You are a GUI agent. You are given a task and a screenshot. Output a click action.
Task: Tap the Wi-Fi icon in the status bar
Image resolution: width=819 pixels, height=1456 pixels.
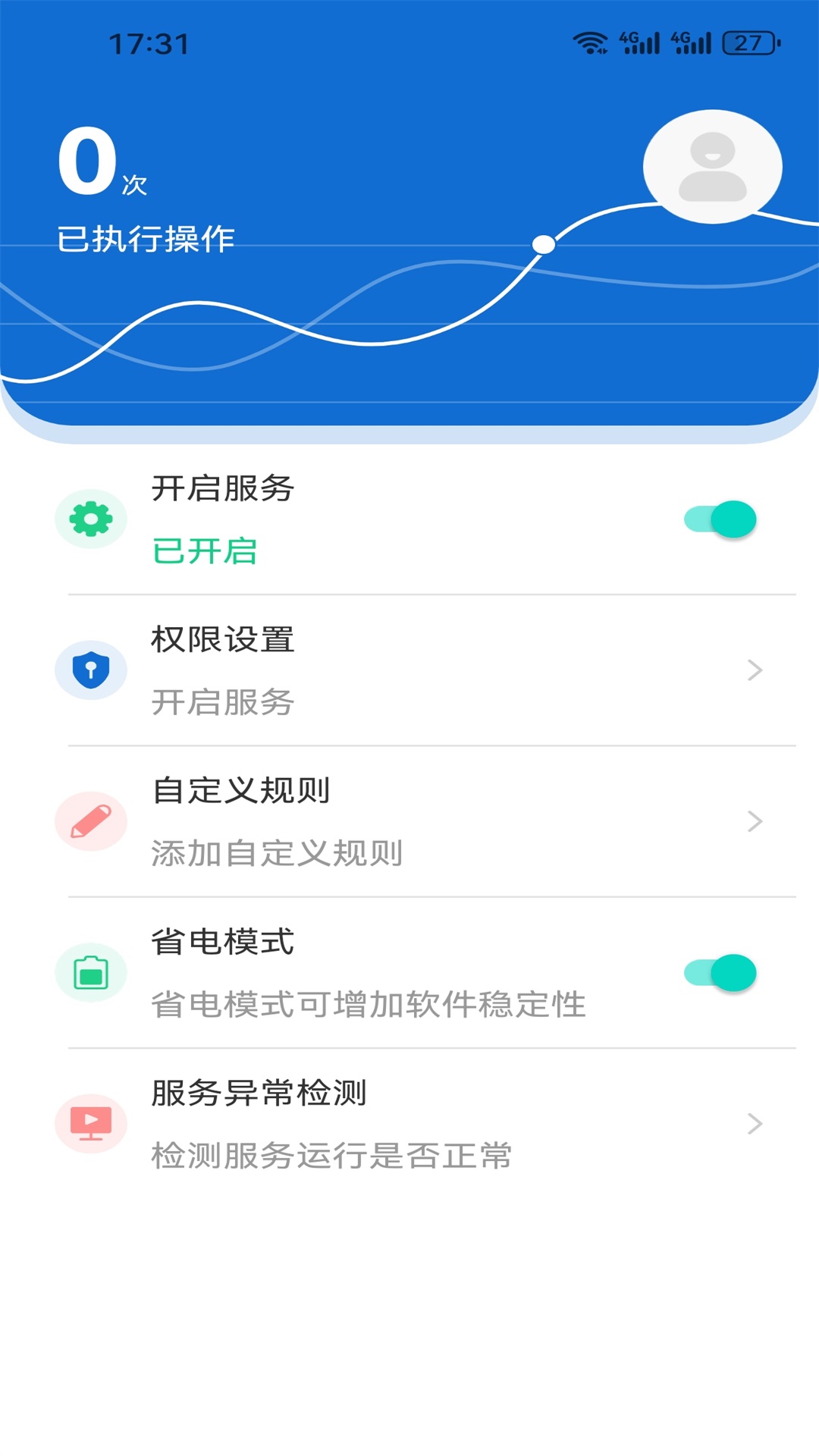pos(591,43)
